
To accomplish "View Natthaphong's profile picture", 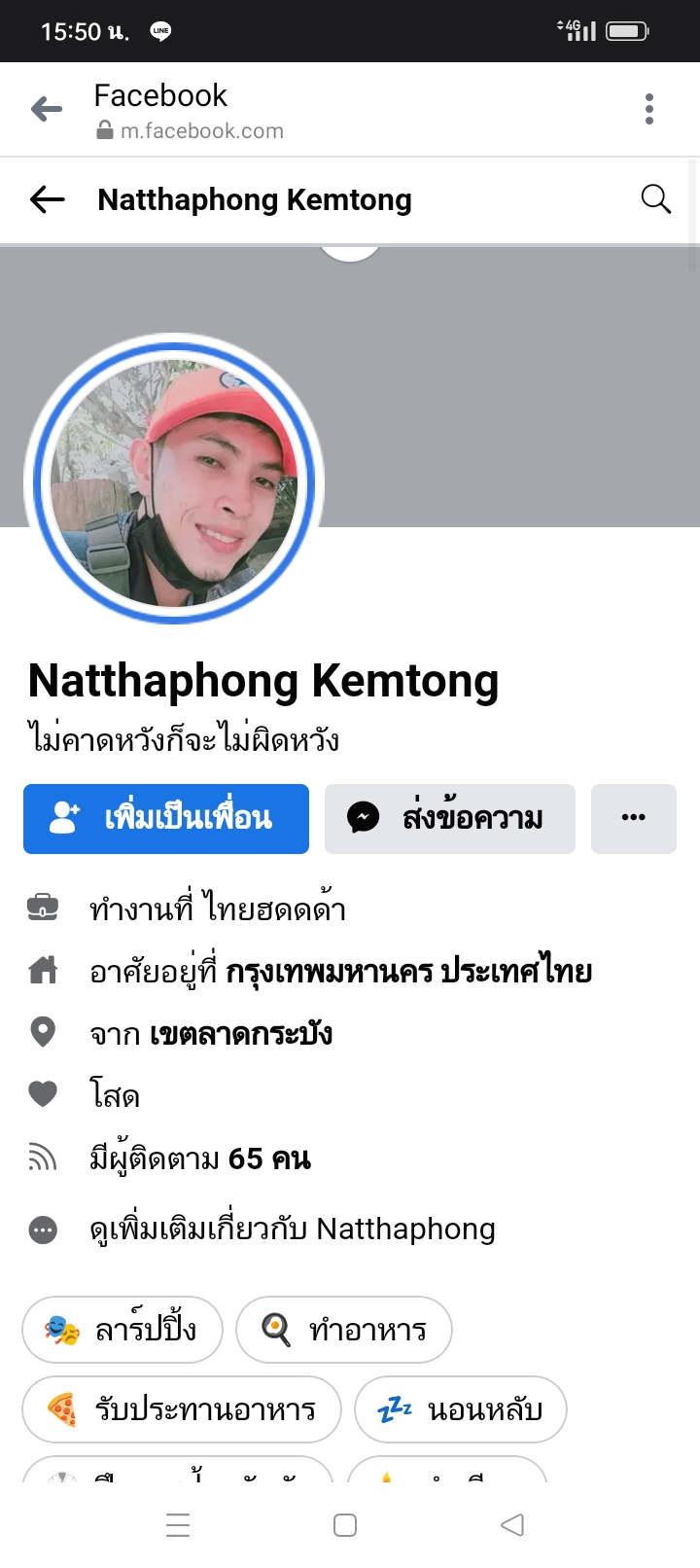I will (174, 483).
